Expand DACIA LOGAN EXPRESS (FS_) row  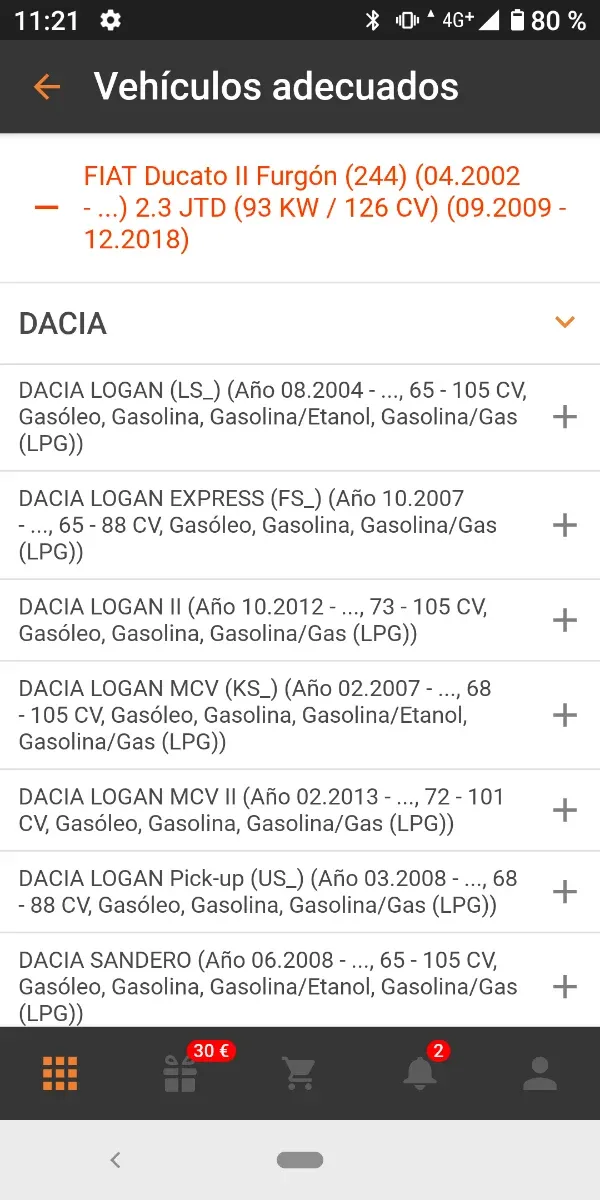click(x=565, y=525)
